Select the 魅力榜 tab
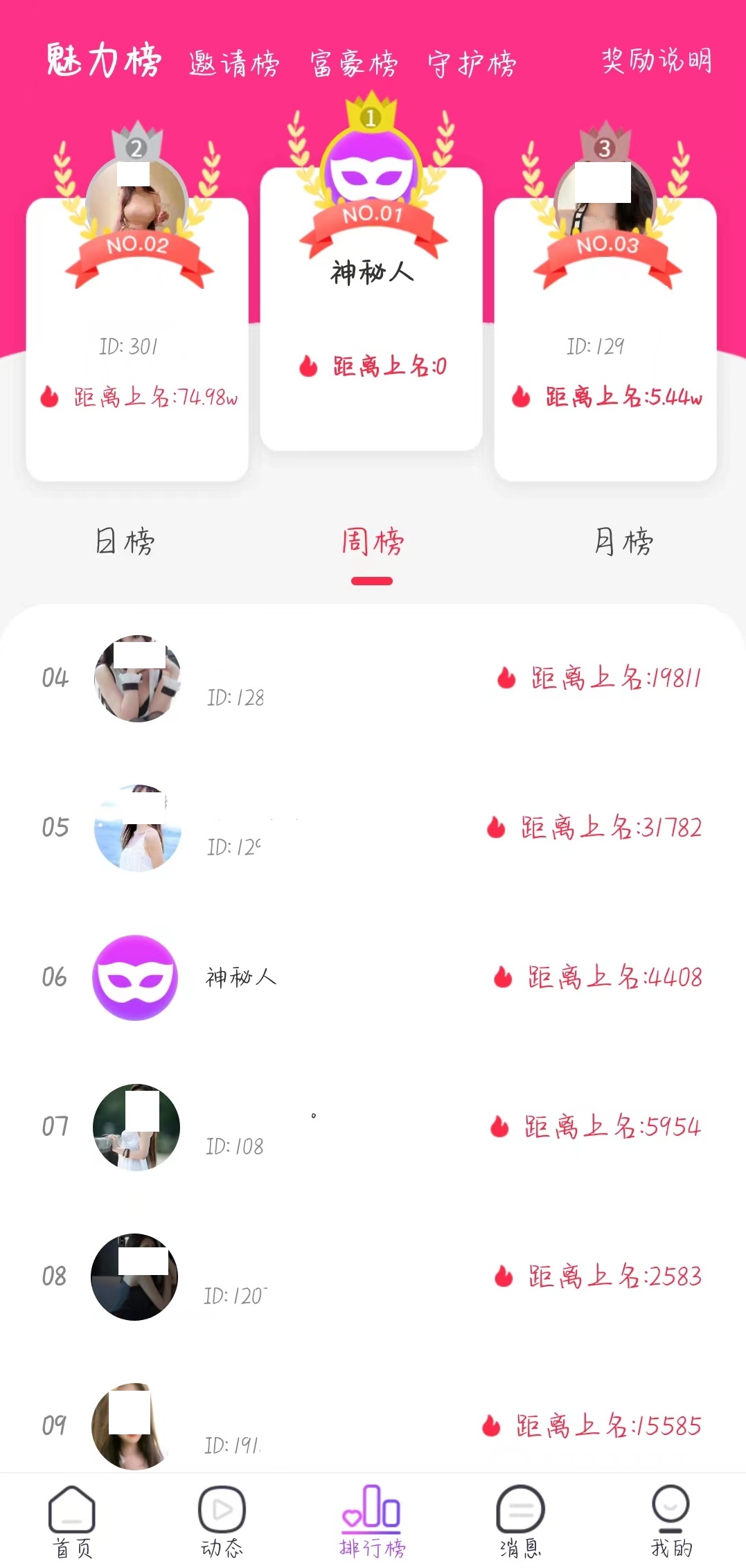Screen dimensions: 746x1568 point(104,61)
